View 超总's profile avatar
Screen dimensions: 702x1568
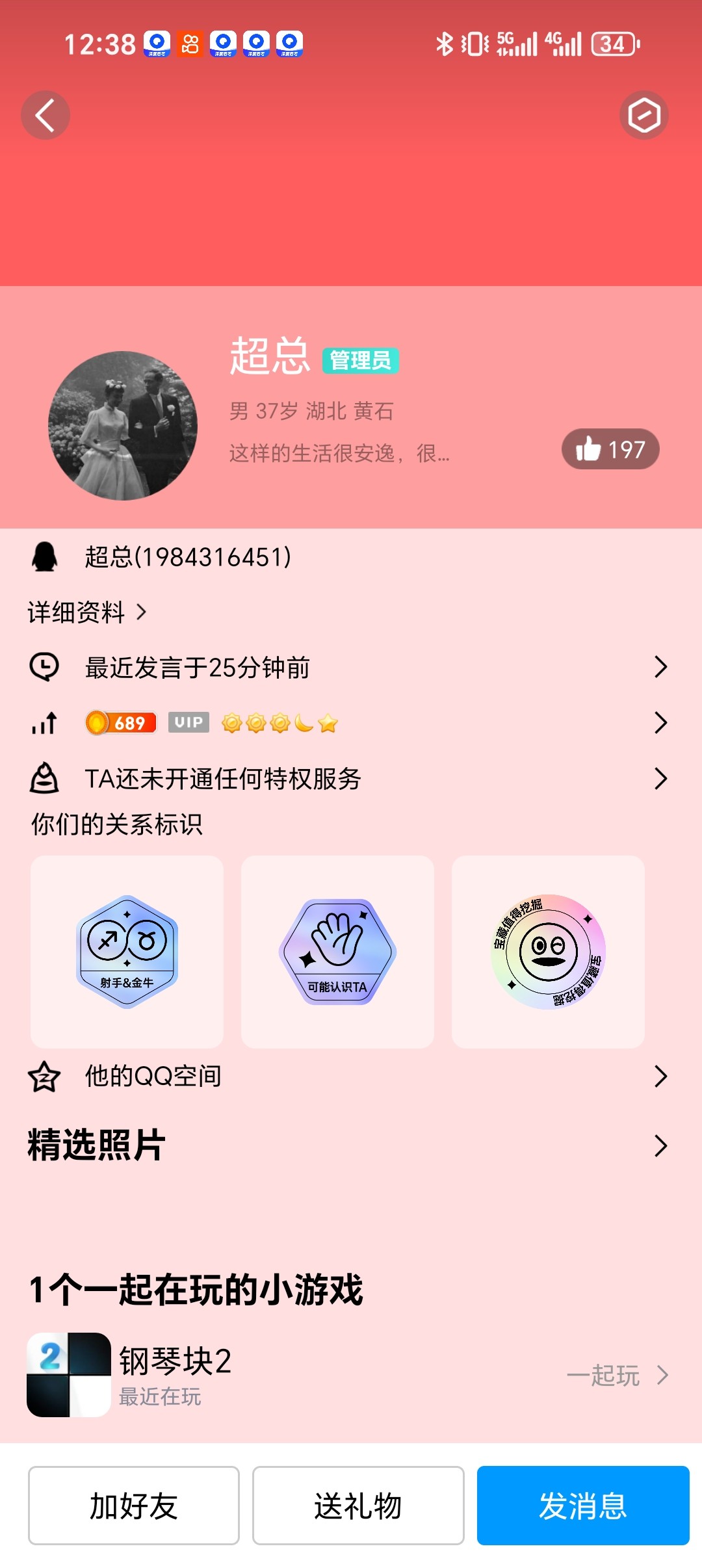123,426
